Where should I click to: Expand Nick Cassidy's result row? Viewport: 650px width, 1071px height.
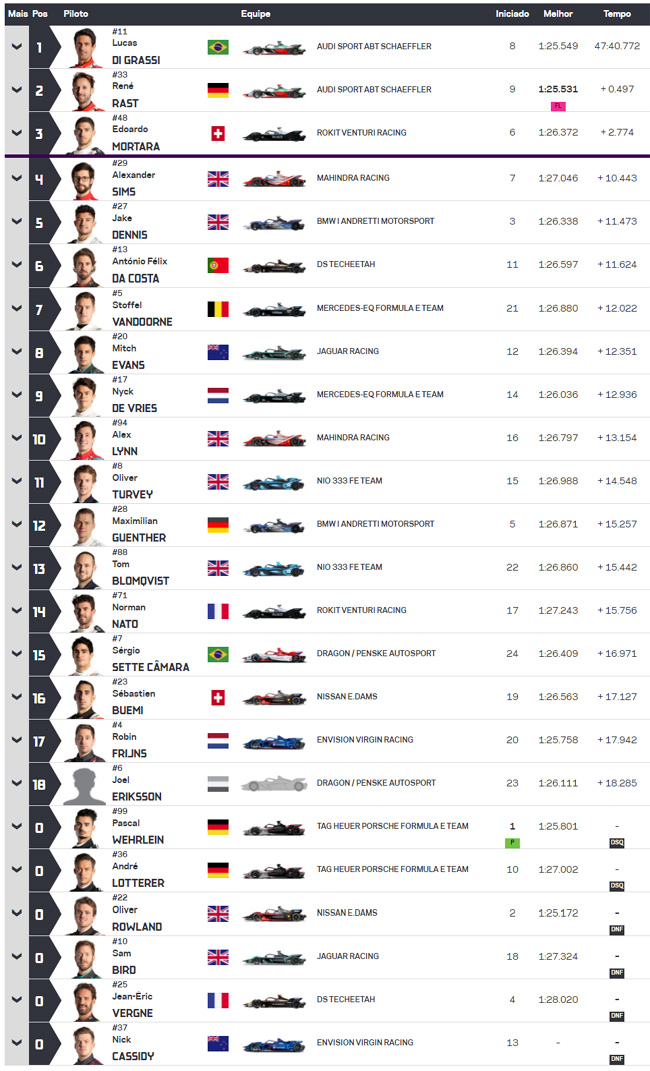click(17, 1043)
